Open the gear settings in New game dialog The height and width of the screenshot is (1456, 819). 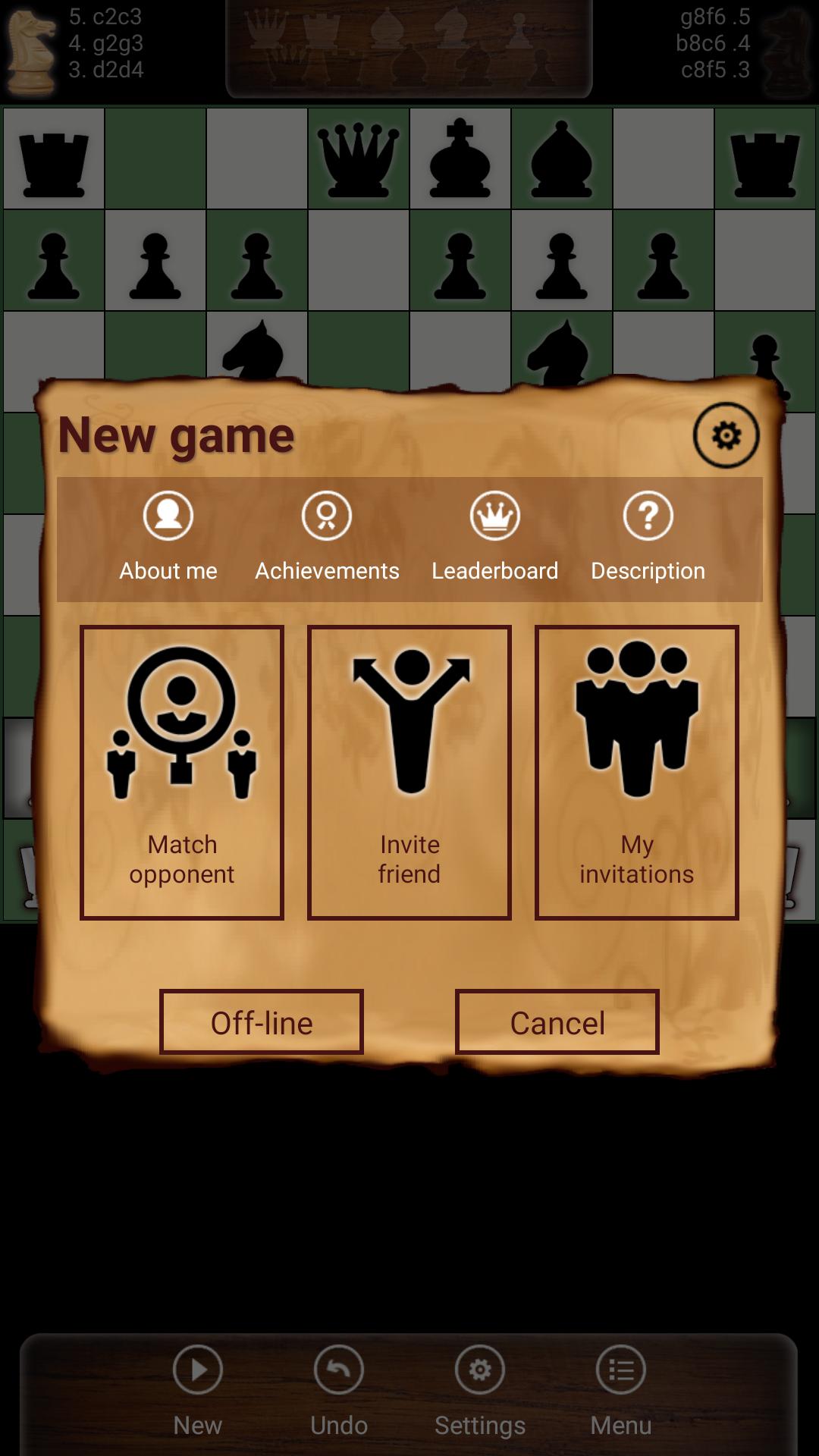tap(726, 435)
